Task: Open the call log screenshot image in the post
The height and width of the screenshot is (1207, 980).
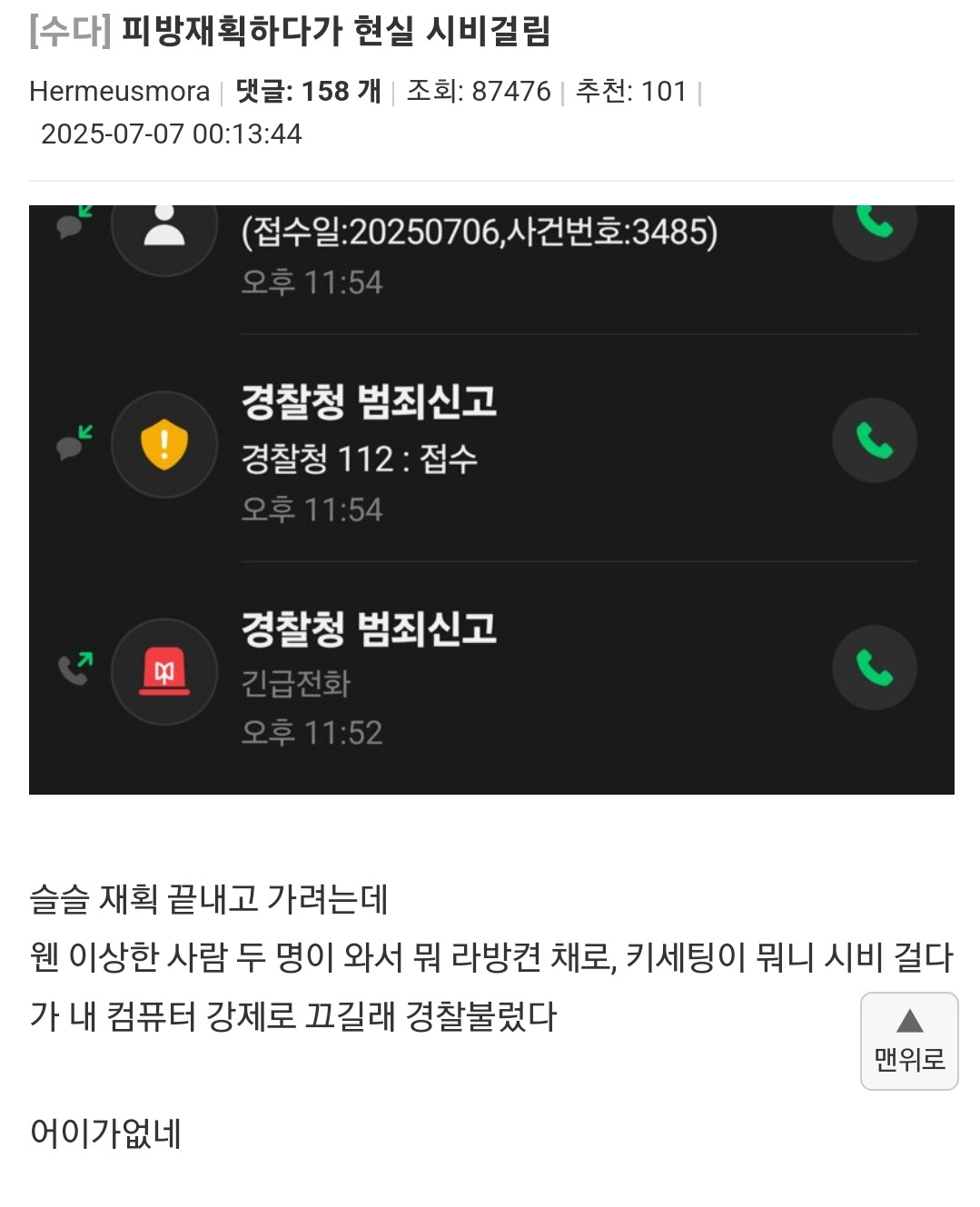Action: pos(490,500)
